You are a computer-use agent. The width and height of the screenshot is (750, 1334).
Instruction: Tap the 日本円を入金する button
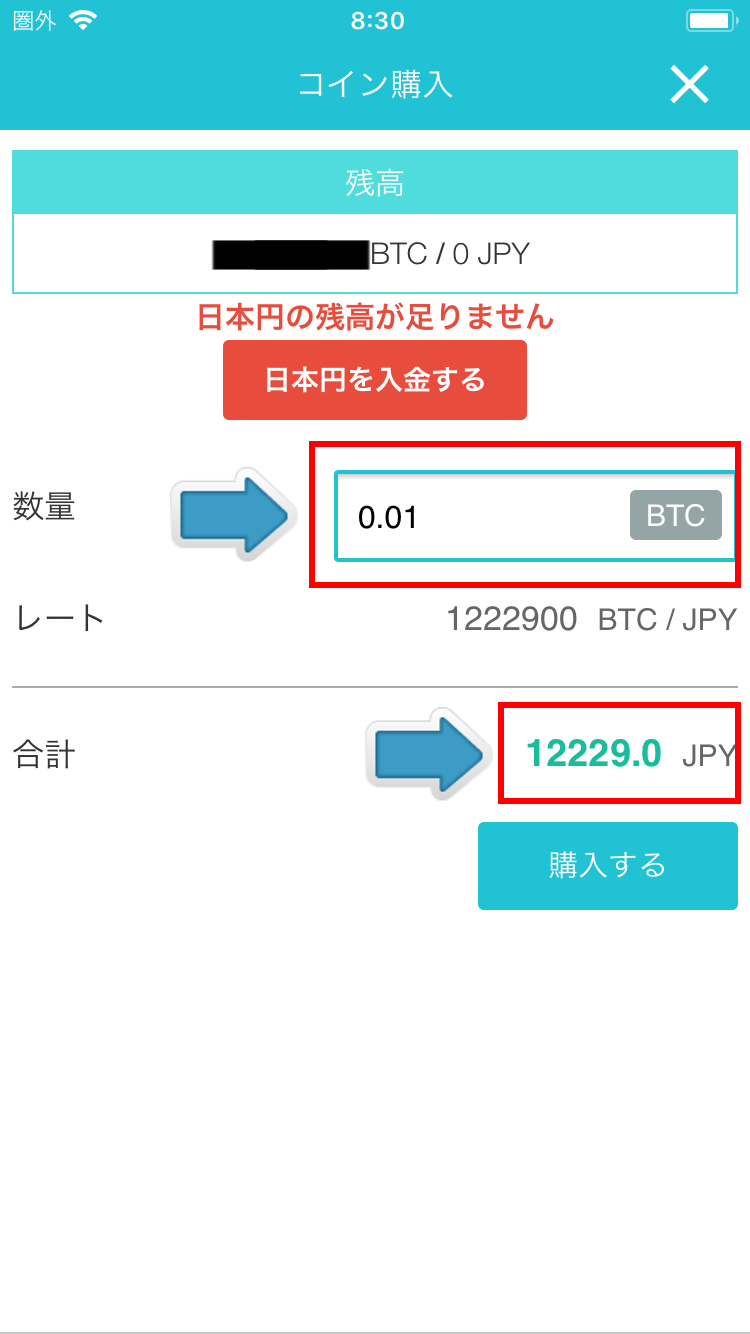click(375, 380)
